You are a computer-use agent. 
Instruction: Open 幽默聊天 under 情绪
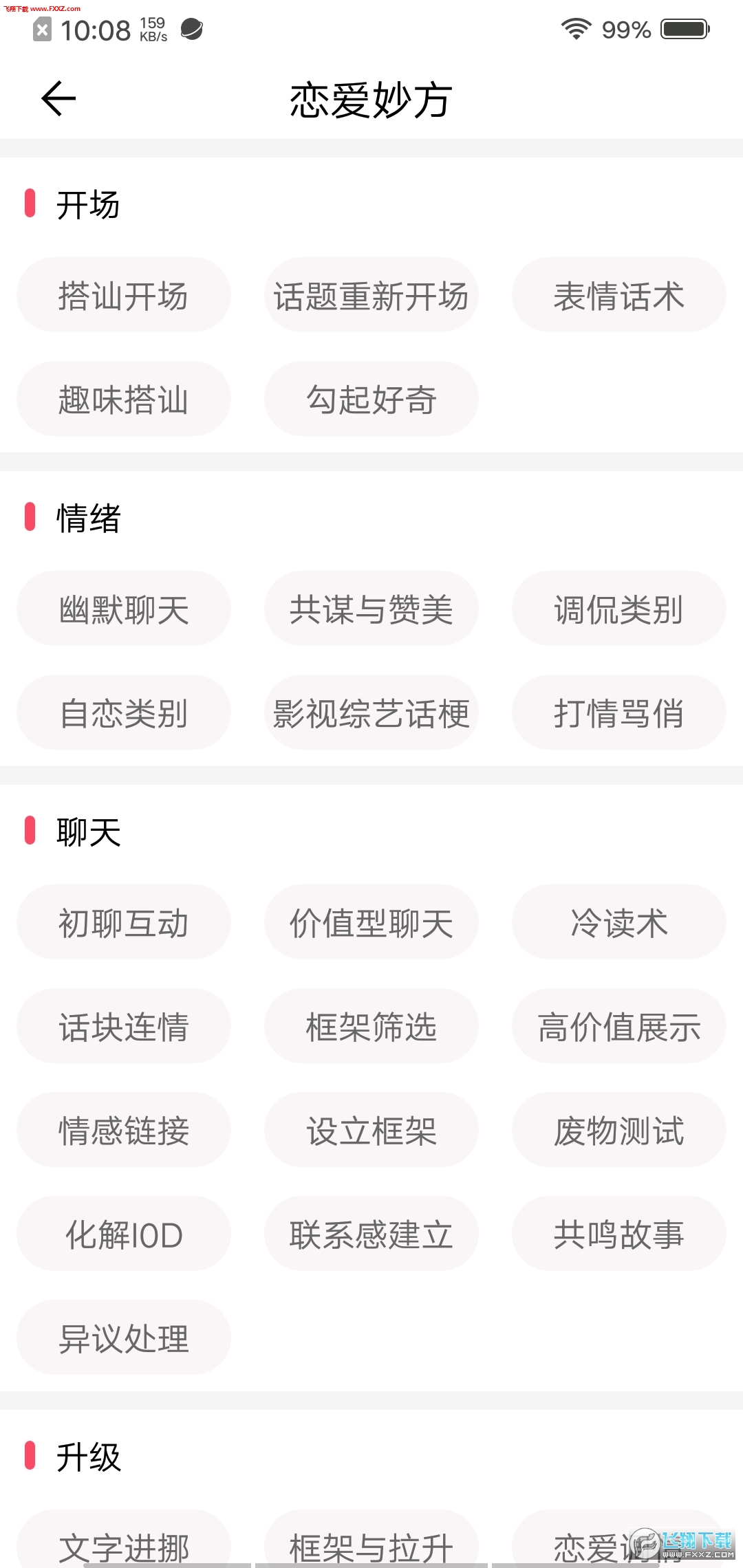[124, 609]
